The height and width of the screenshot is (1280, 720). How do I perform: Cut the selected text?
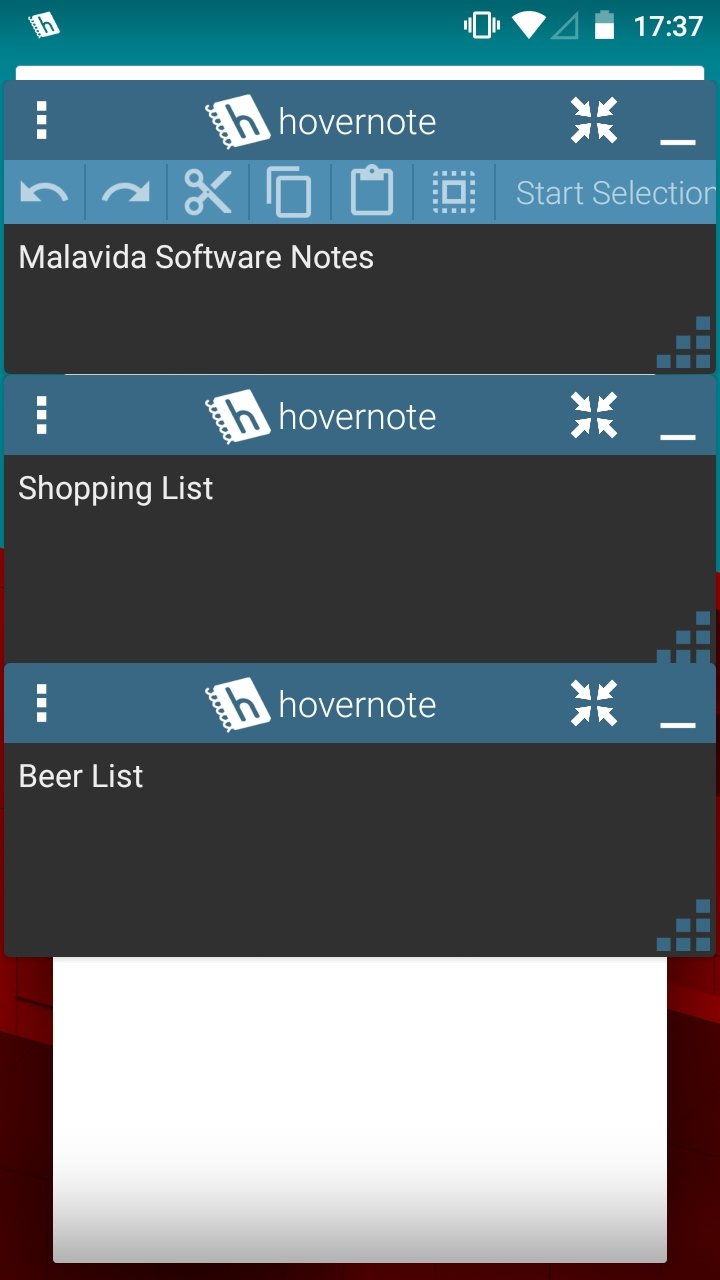coord(208,192)
